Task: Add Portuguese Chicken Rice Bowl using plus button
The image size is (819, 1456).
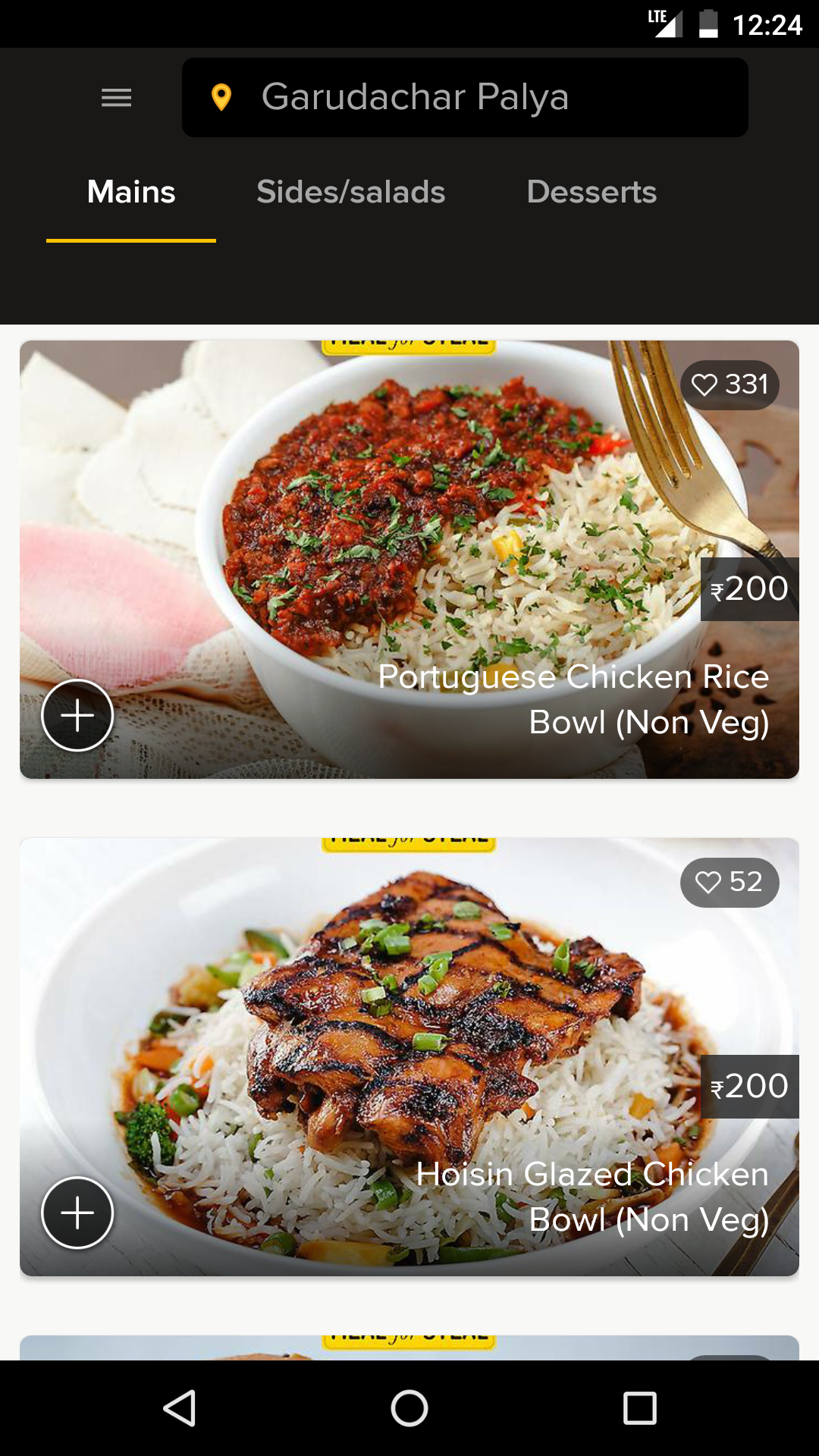Action: point(77,714)
